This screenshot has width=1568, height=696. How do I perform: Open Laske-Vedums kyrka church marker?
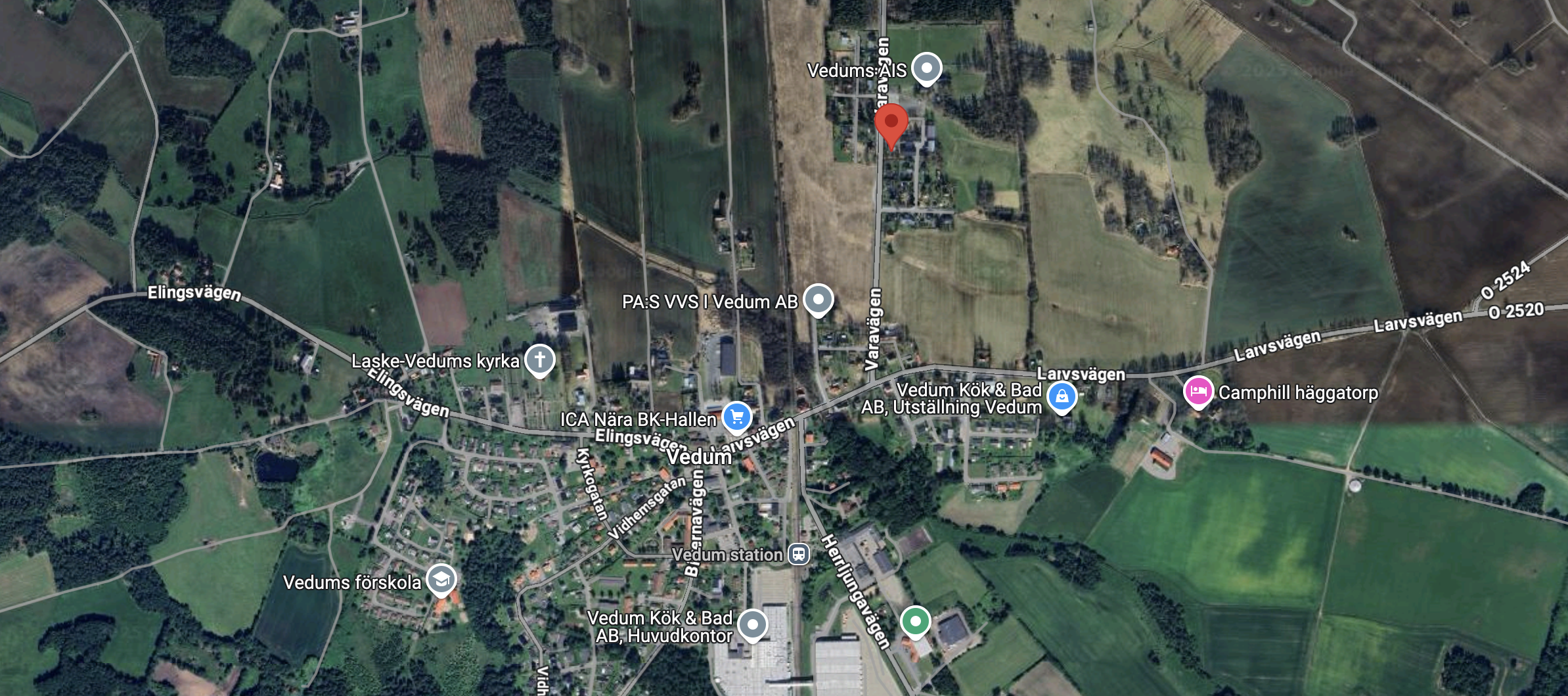click(539, 360)
